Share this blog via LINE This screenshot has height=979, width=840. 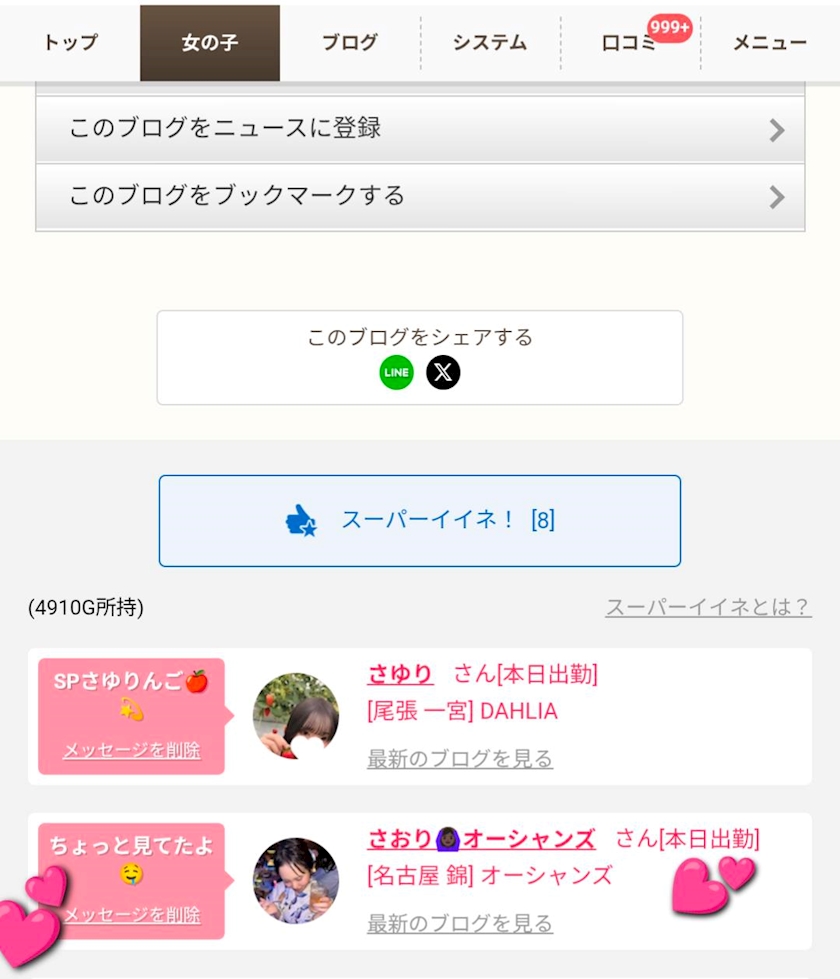click(x=397, y=372)
